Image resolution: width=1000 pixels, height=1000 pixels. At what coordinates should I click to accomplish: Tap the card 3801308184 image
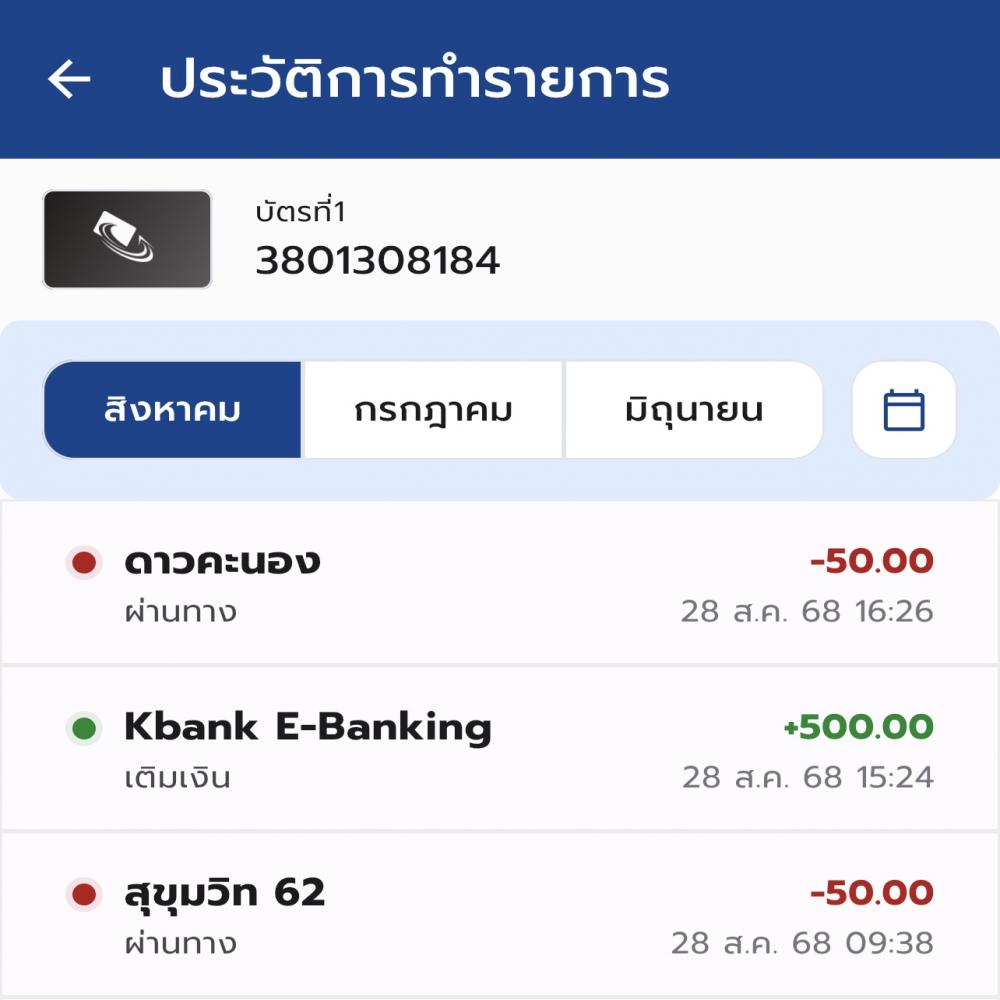(127, 240)
